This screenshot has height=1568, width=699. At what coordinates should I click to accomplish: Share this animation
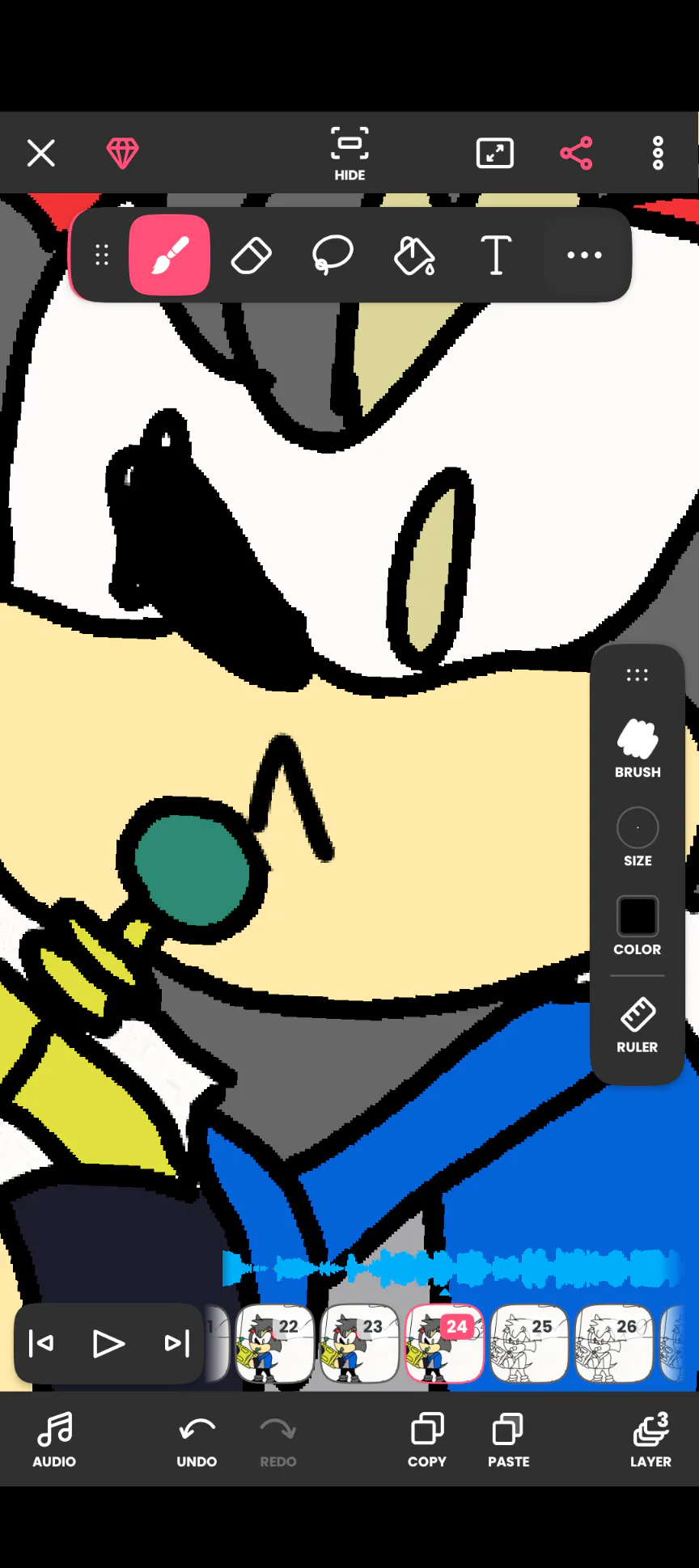tap(576, 153)
